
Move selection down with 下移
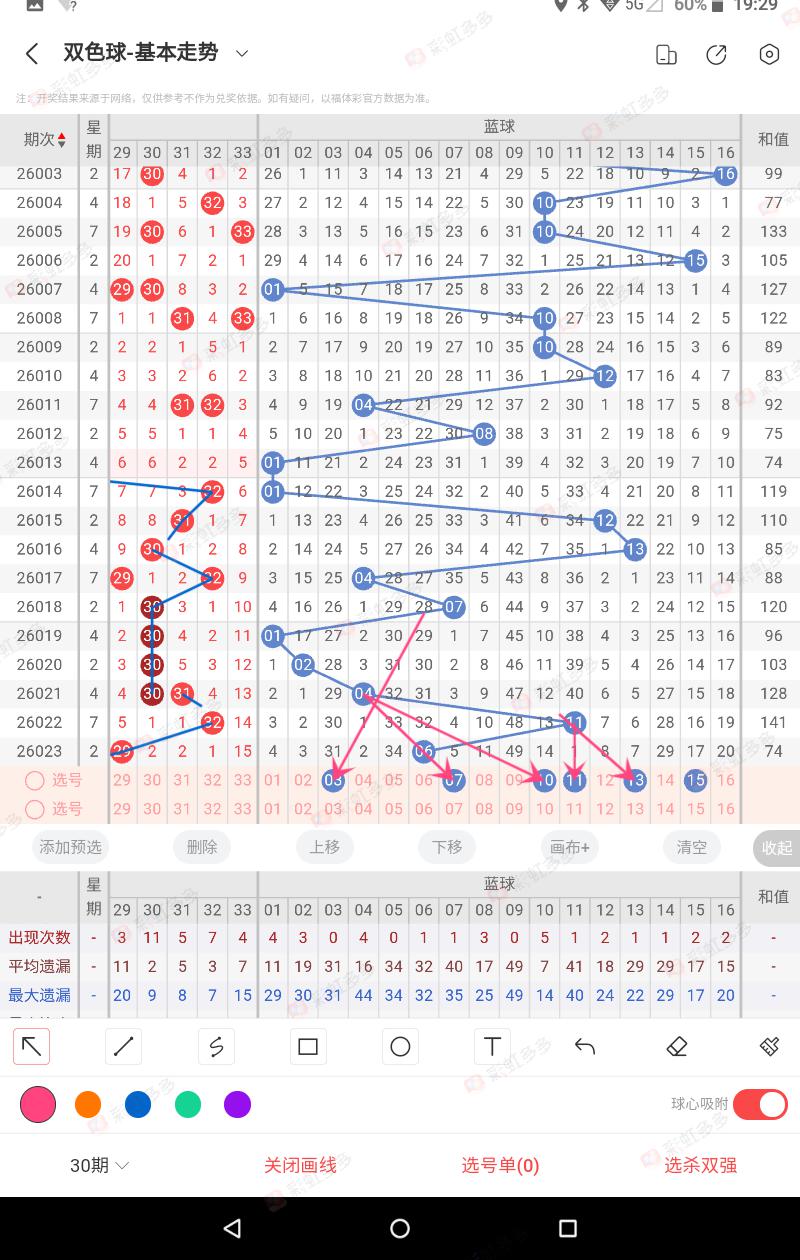[x=447, y=847]
